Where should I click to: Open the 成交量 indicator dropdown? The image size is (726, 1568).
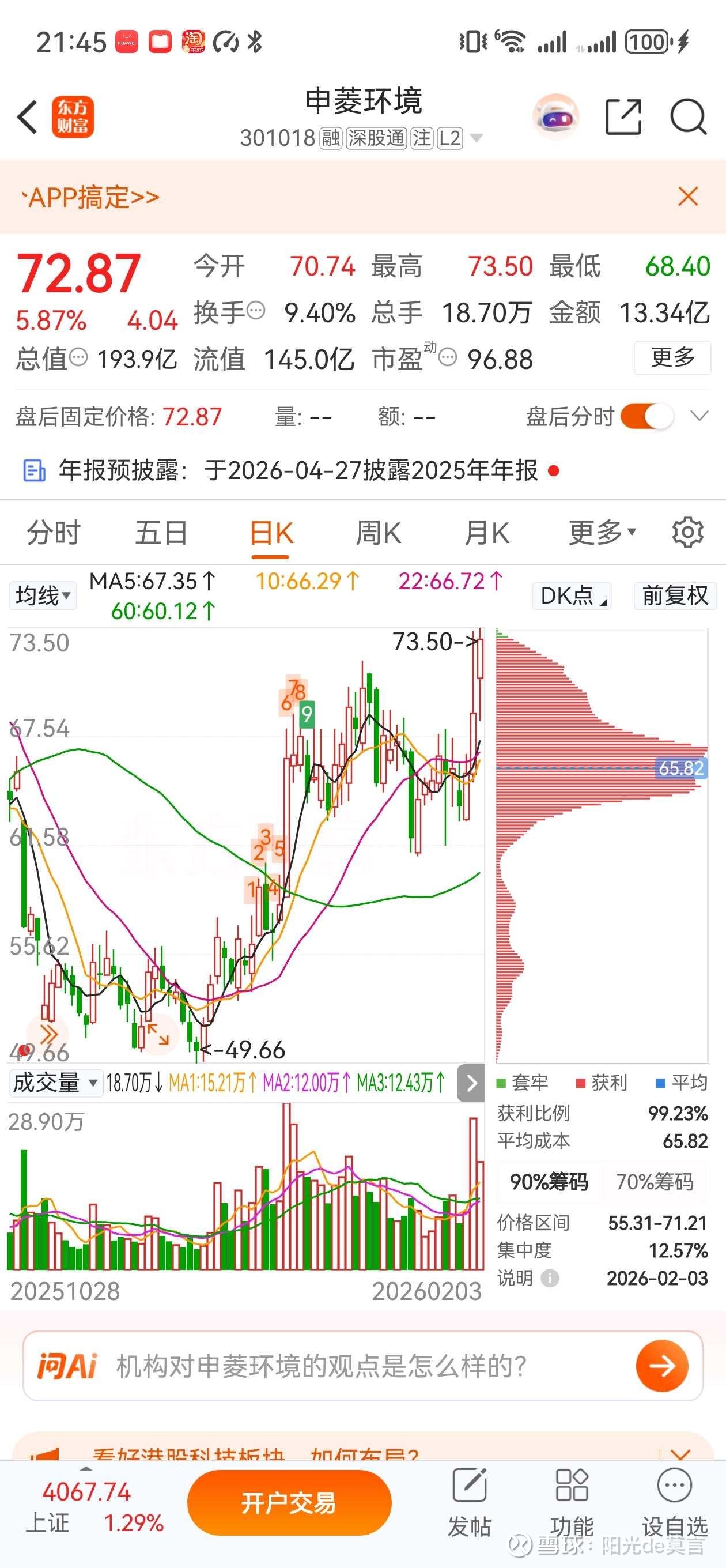point(55,1083)
